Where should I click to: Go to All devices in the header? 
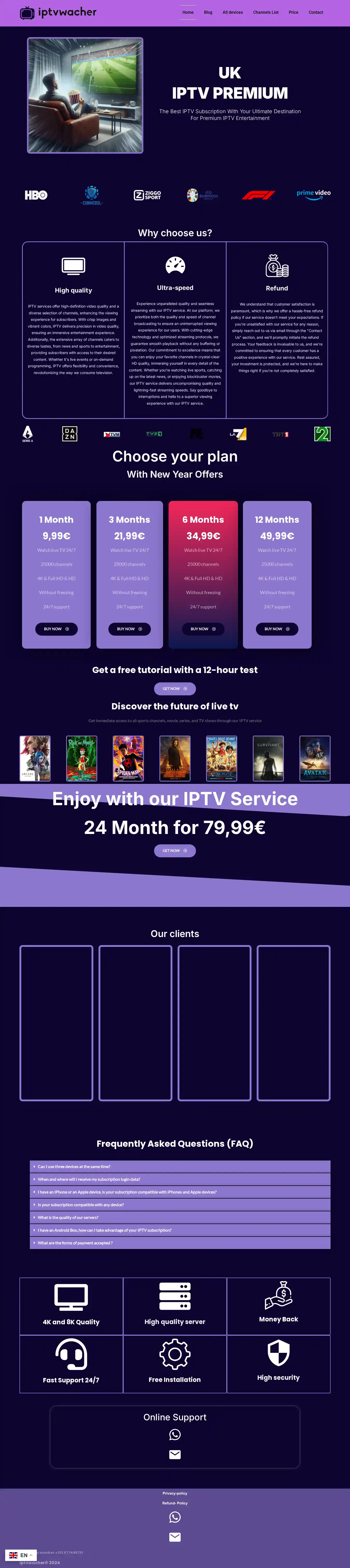coord(233,12)
